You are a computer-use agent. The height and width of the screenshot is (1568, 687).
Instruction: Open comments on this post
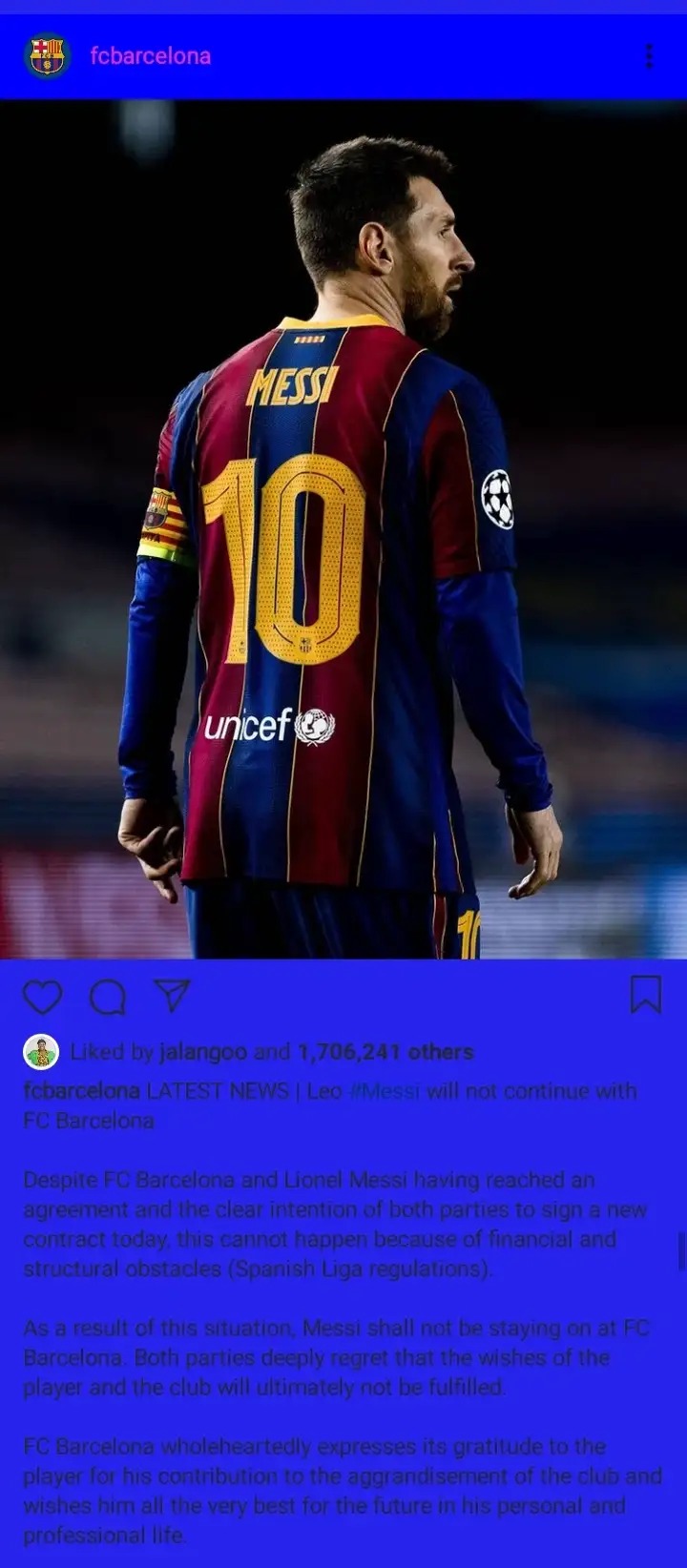coord(108,997)
